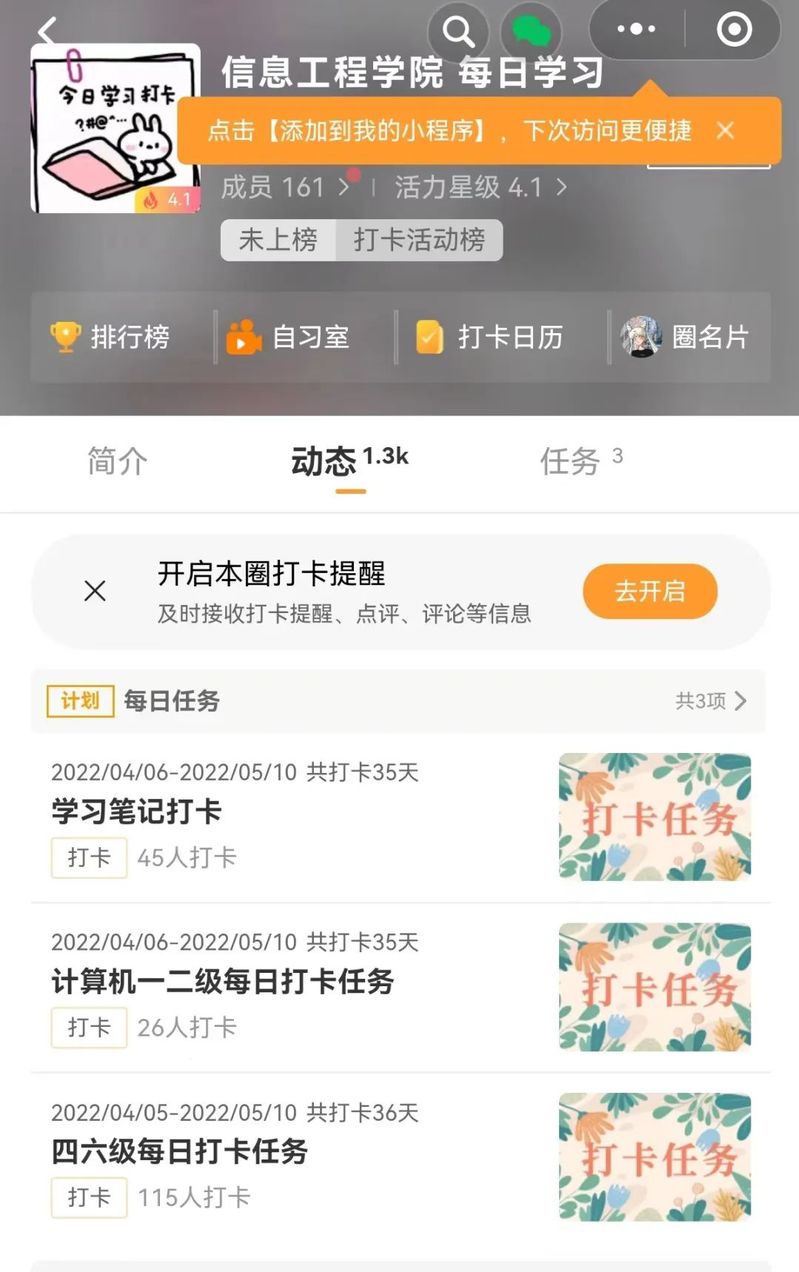Expand 每日任务 list showing 共3项

(x=711, y=701)
